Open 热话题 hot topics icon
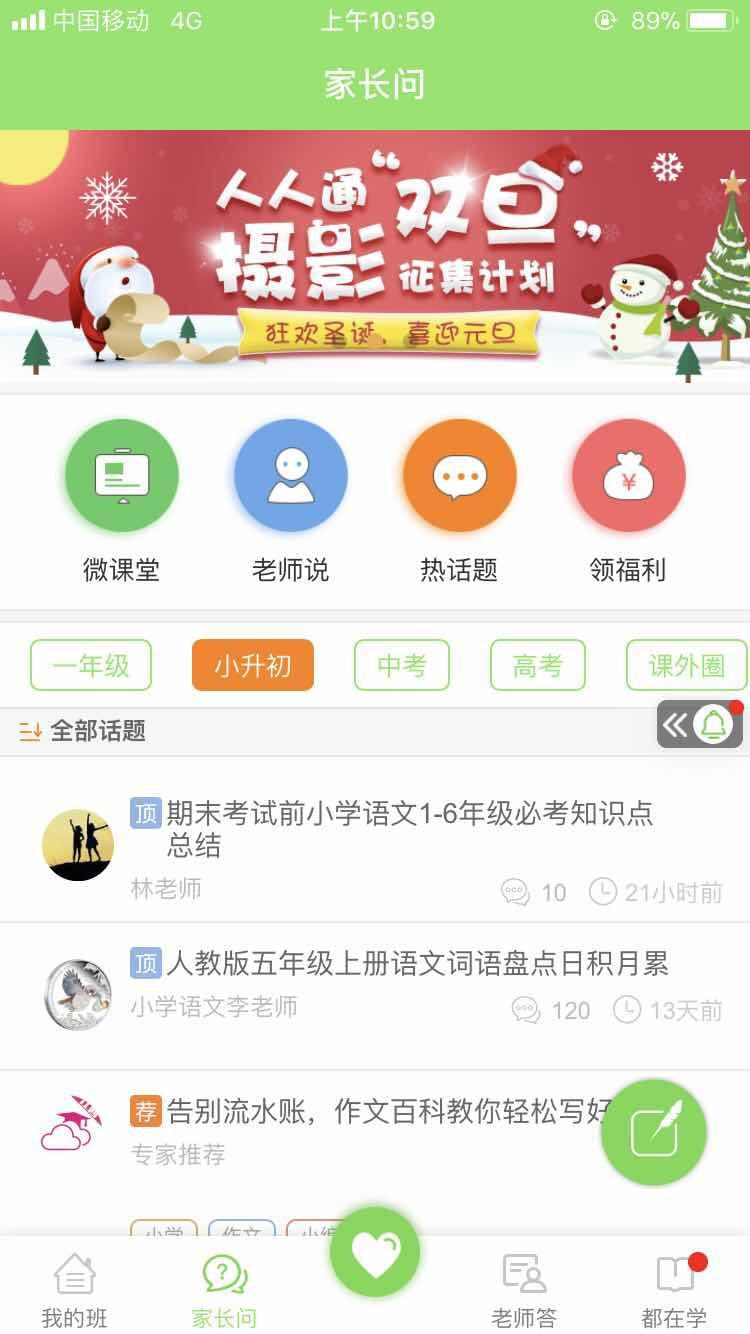Screen dimensions: 750x1334 pyautogui.click(x=458, y=477)
